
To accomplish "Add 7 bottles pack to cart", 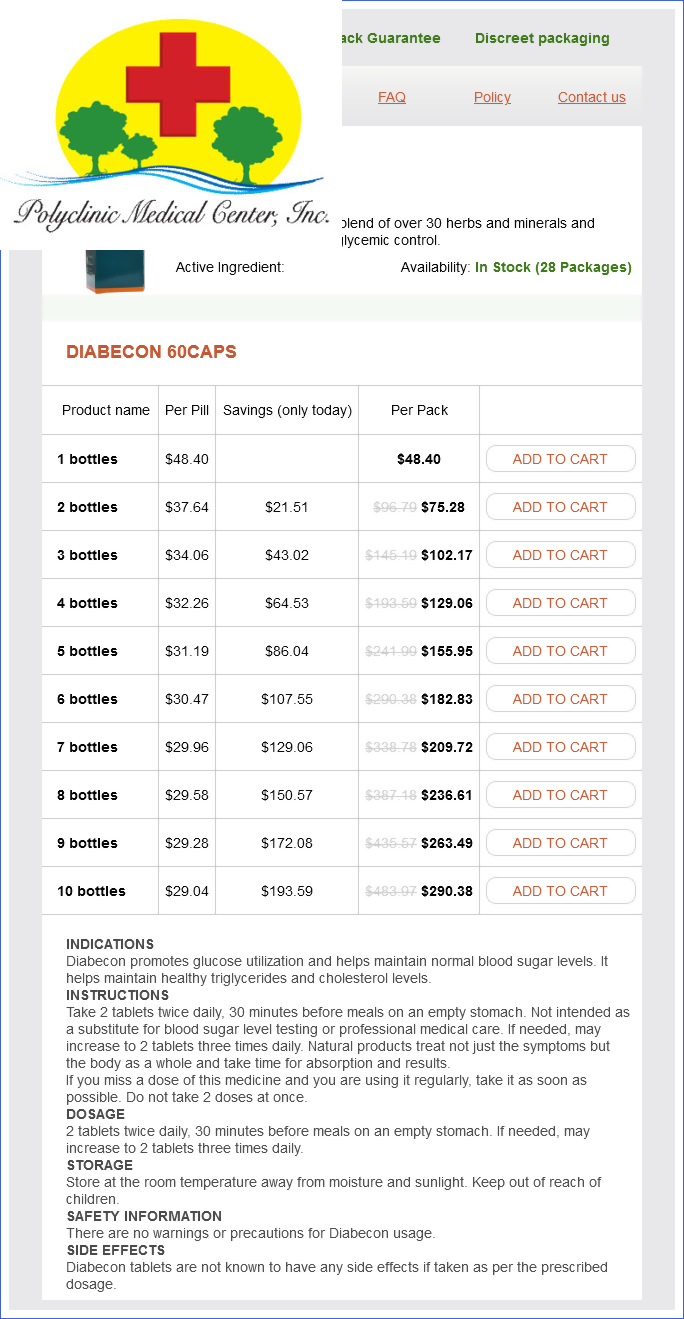I will tap(560, 747).
